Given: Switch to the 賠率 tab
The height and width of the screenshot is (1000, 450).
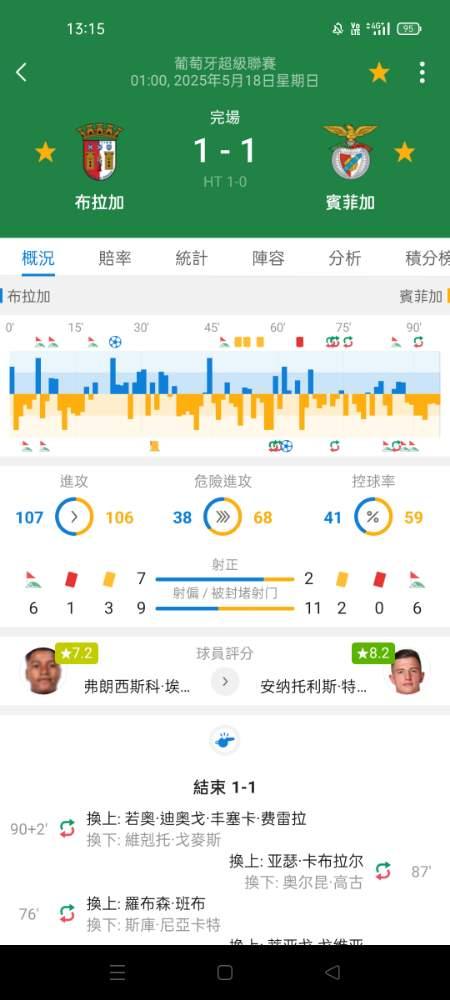Looking at the screenshot, I should (115, 258).
